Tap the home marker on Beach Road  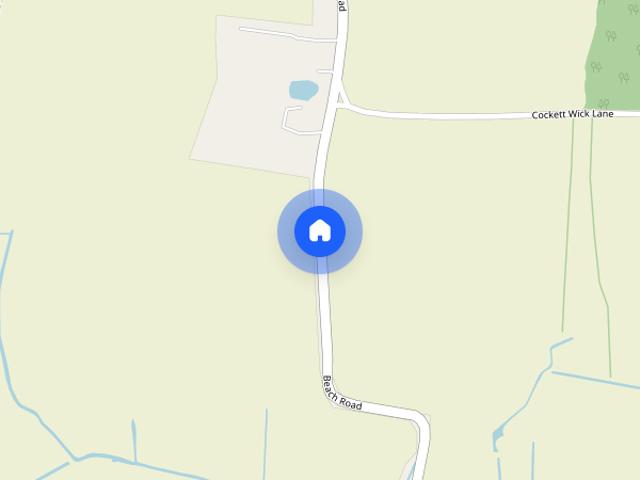point(320,231)
